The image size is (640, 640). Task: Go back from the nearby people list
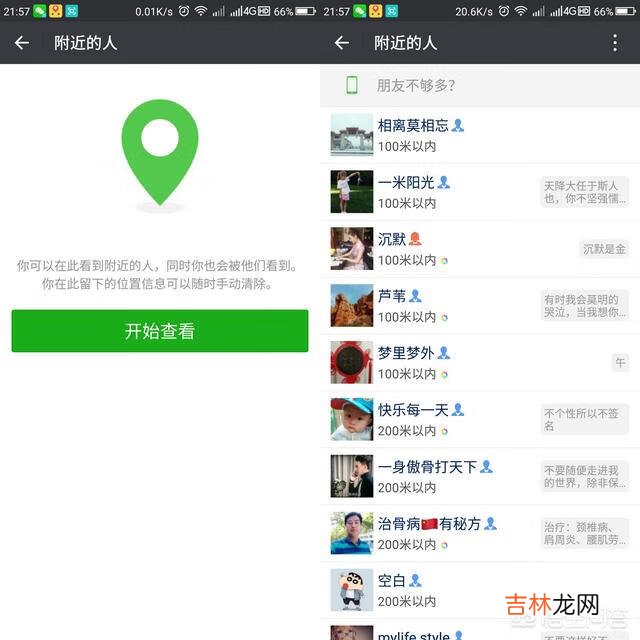pyautogui.click(x=342, y=43)
